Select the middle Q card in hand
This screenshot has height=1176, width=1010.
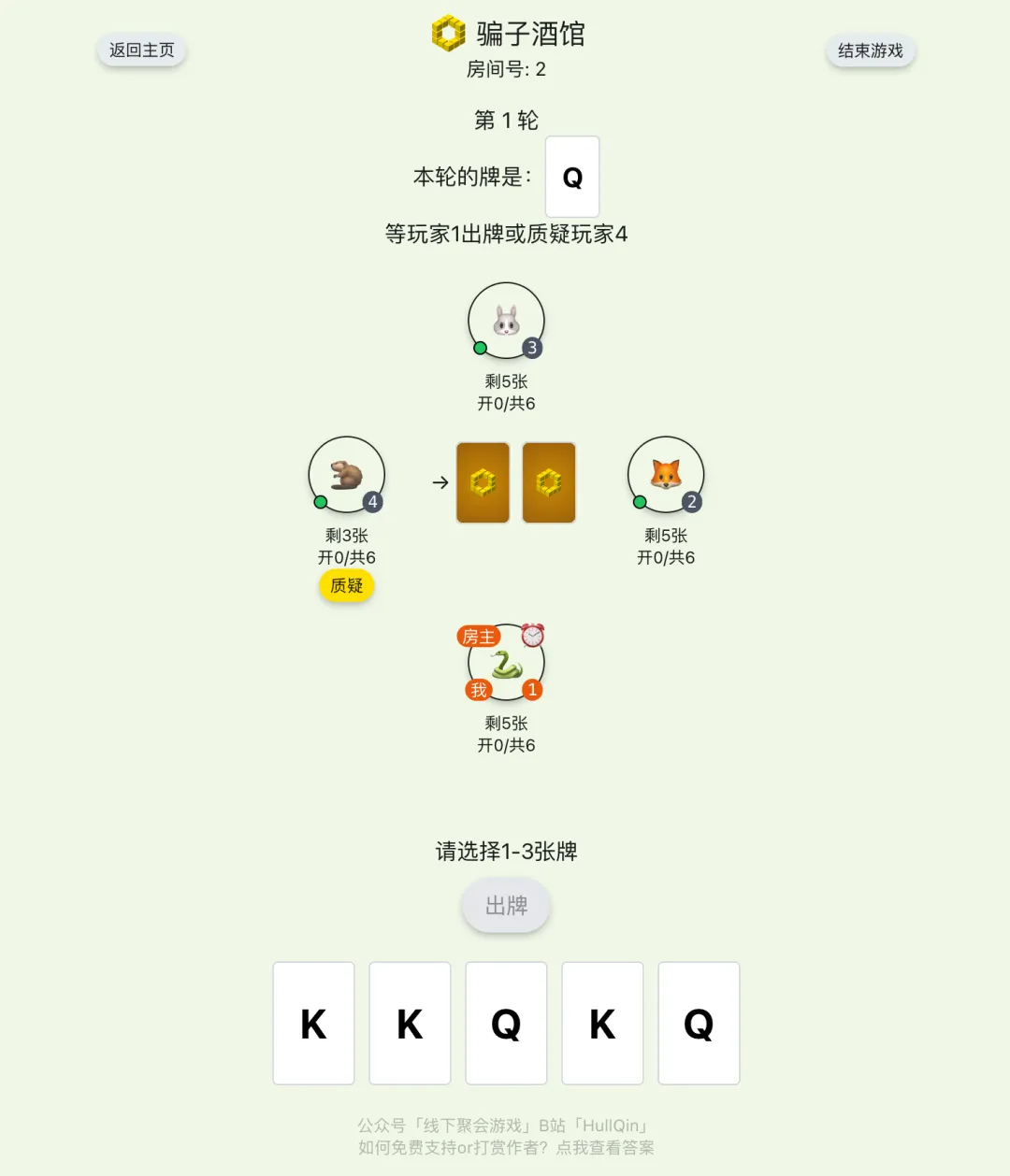click(x=506, y=1024)
